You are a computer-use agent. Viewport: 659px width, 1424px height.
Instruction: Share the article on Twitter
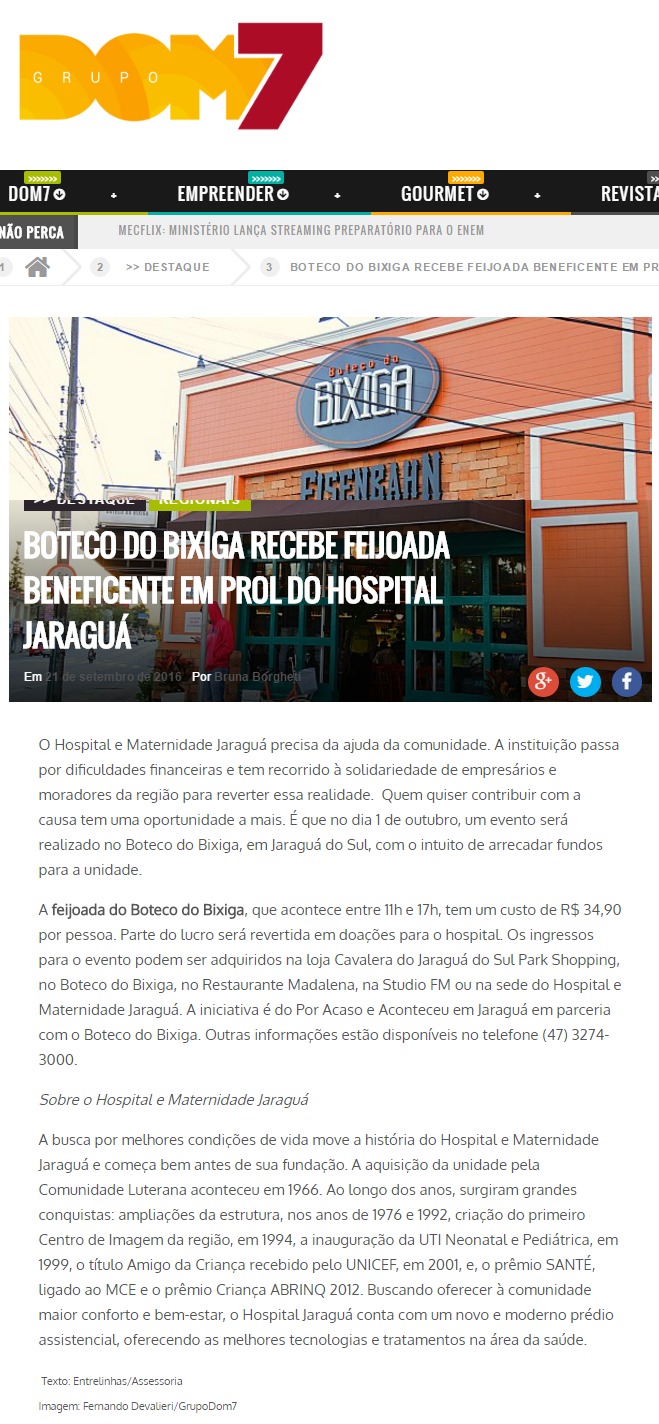tap(585, 682)
